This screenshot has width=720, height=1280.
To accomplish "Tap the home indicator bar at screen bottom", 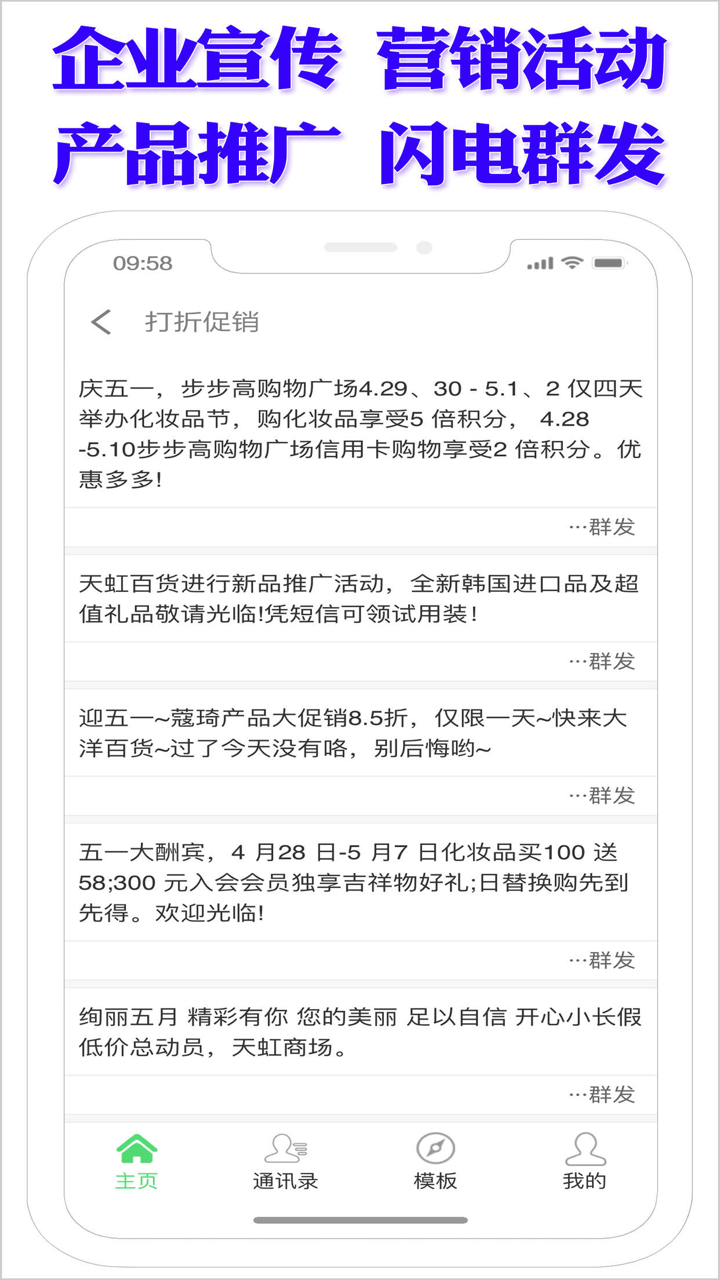I will 360,1218.
